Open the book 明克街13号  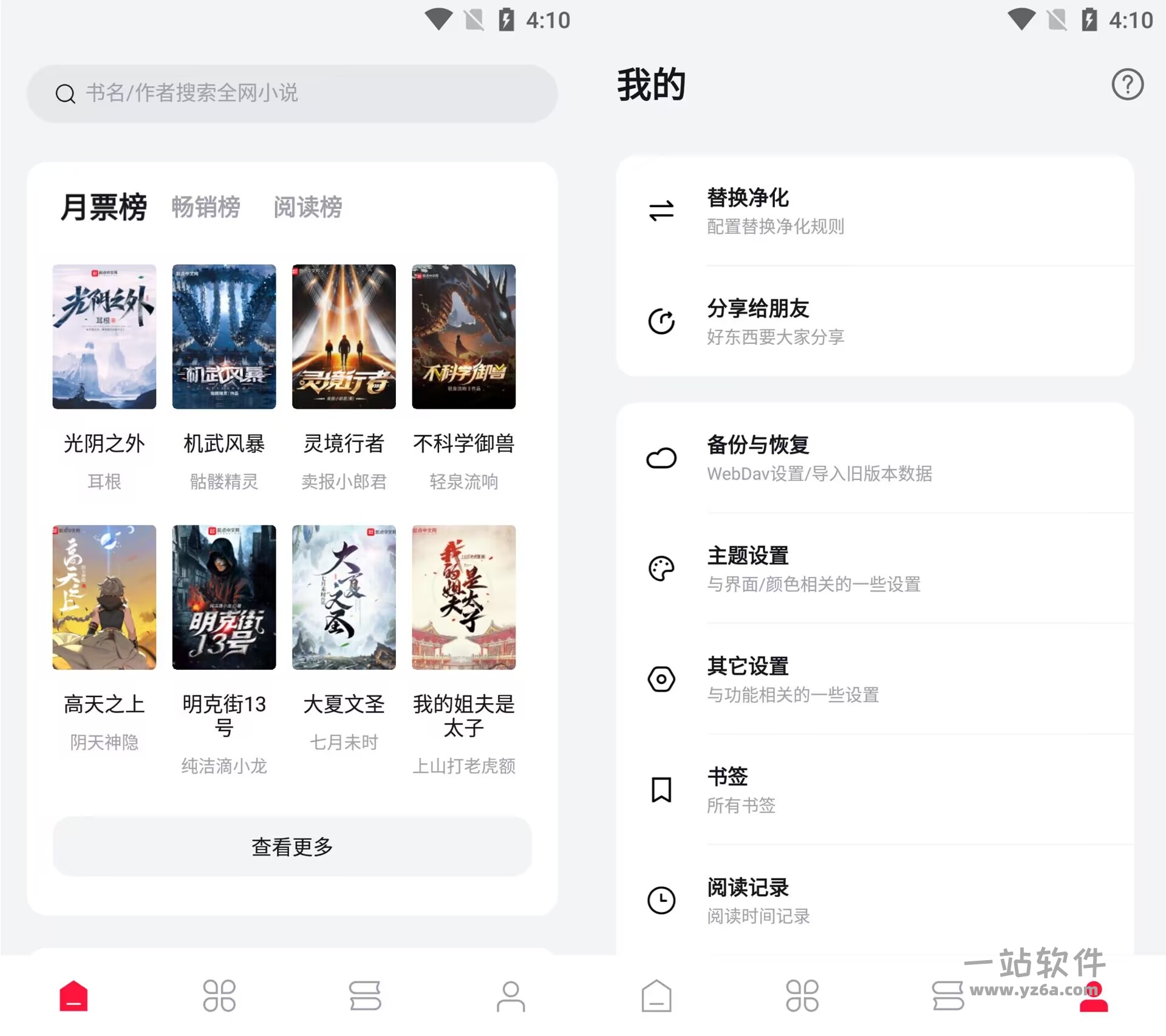224,597
